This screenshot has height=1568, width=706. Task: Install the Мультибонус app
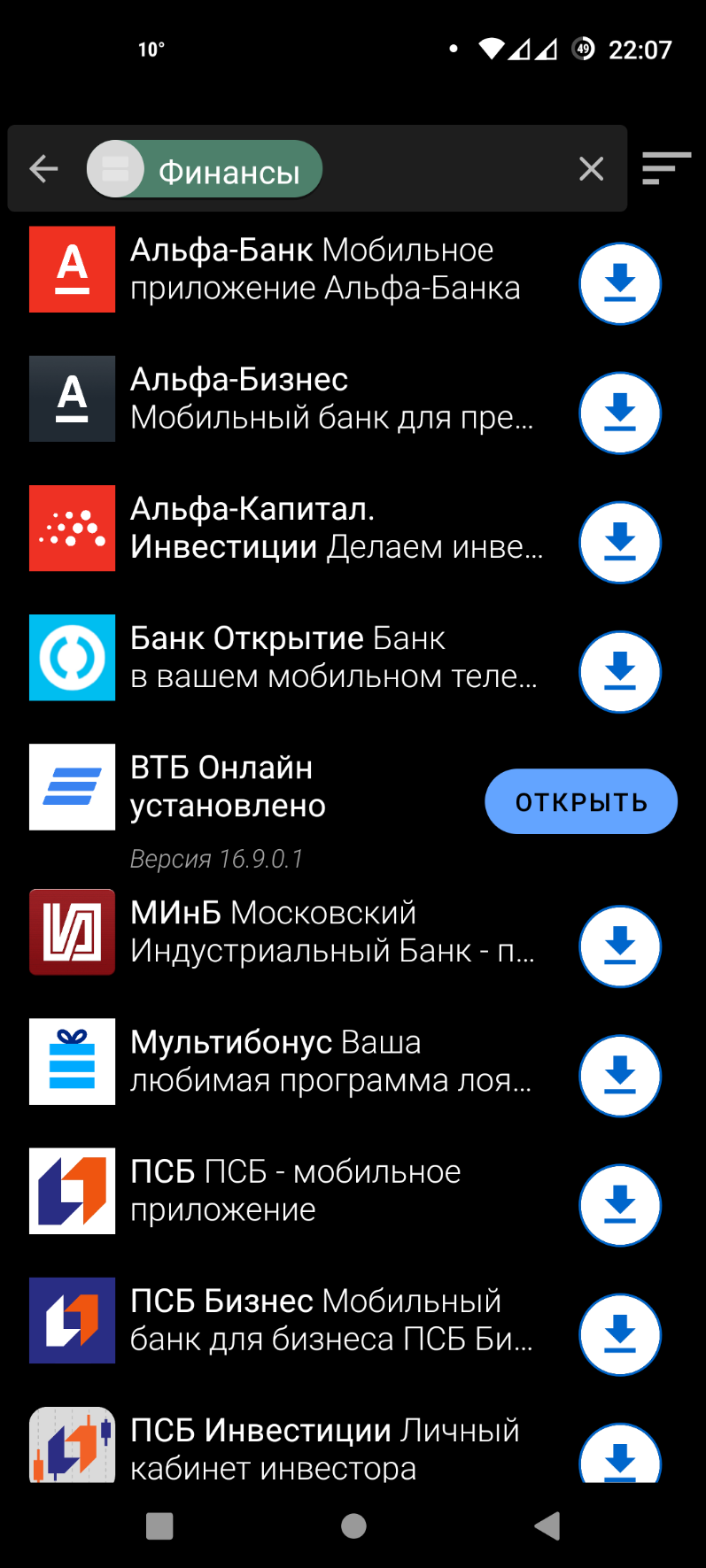620,1075
